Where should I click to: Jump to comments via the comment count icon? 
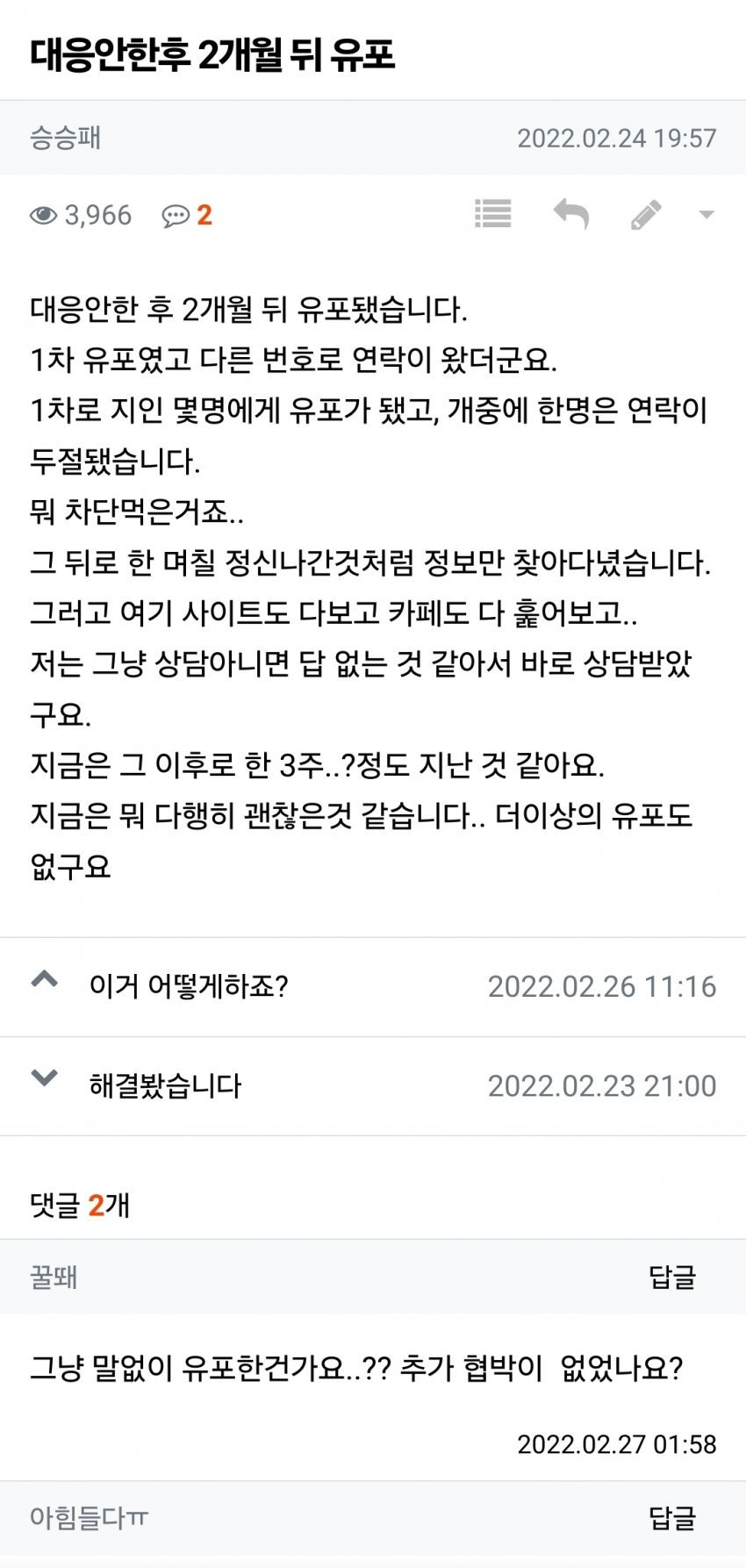(187, 215)
